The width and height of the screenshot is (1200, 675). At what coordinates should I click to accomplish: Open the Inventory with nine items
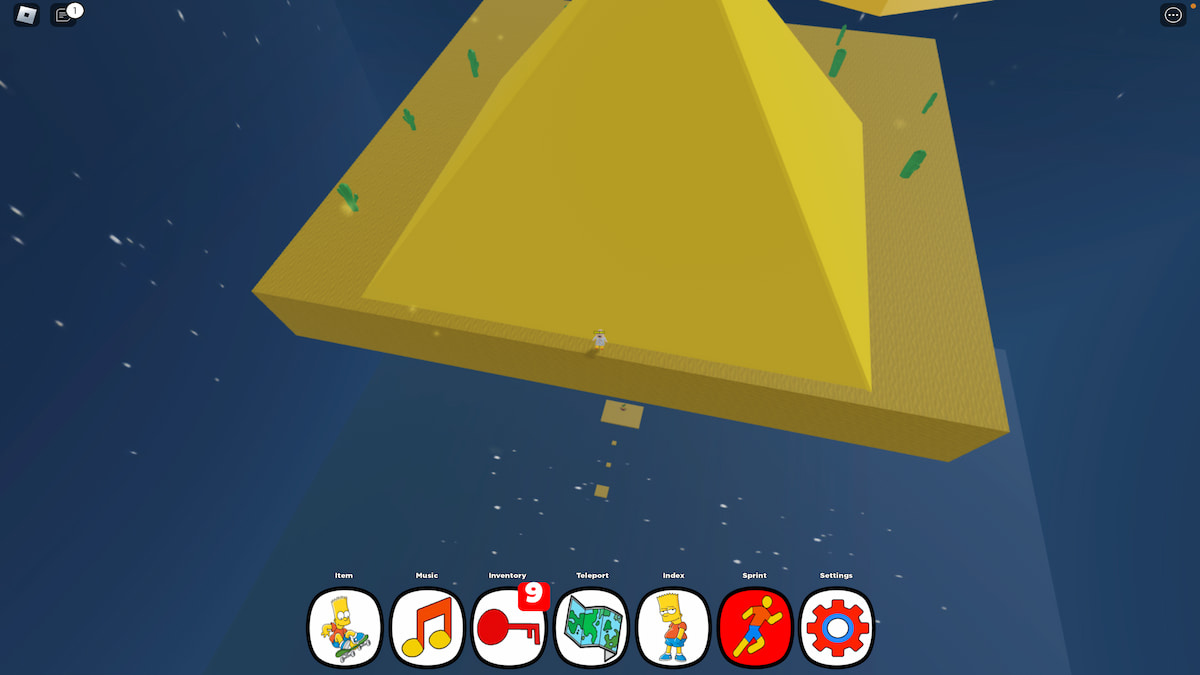pos(508,628)
